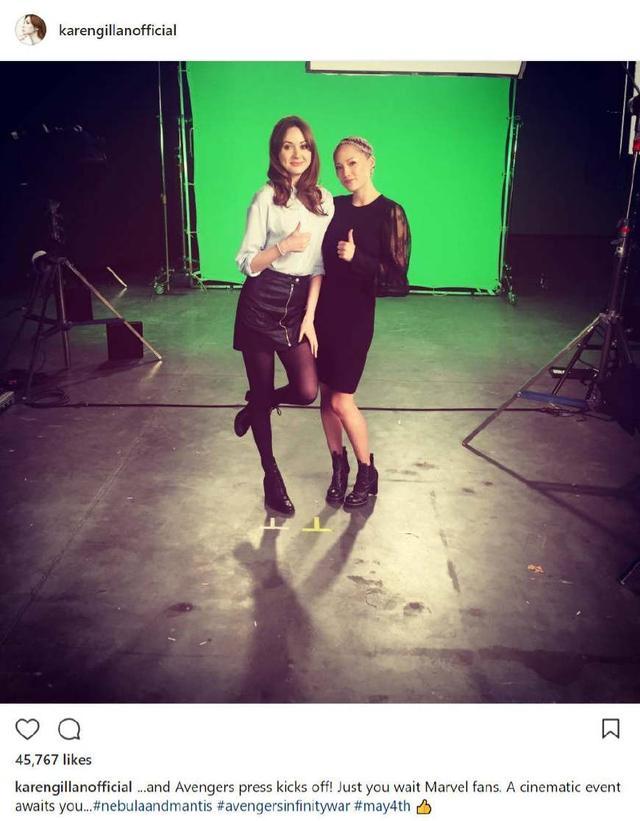The image size is (640, 821).
Task: Save the post with the bookmark icon
Action: pyautogui.click(x=610, y=729)
